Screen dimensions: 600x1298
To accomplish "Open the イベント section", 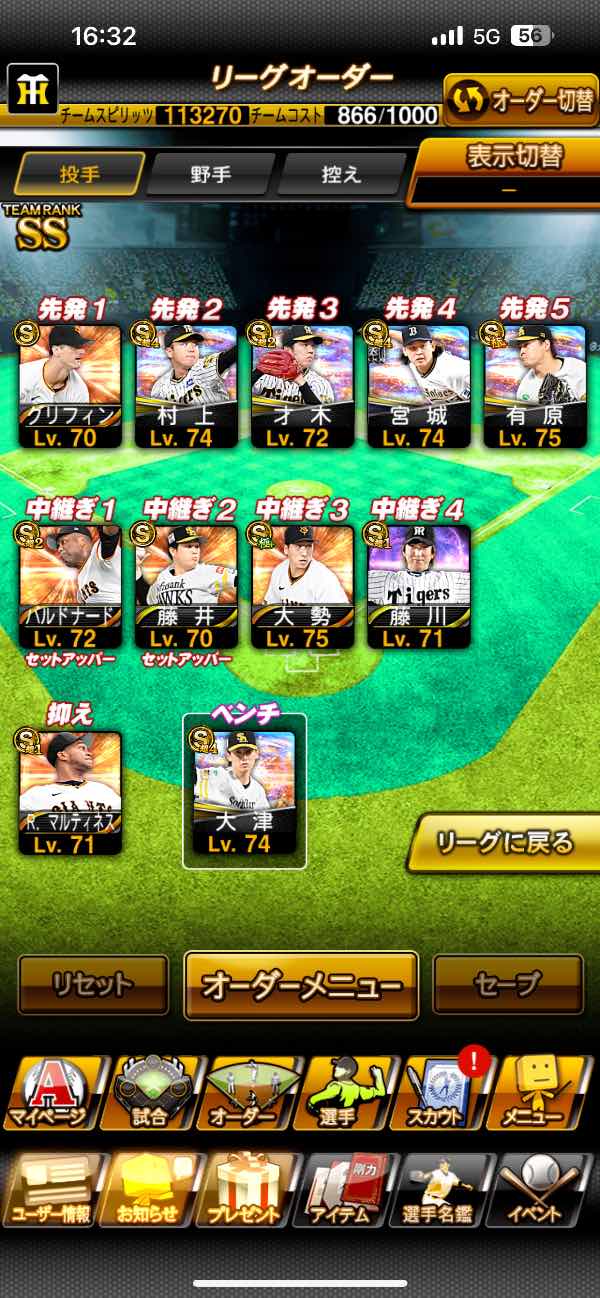I will pyautogui.click(x=543, y=1190).
